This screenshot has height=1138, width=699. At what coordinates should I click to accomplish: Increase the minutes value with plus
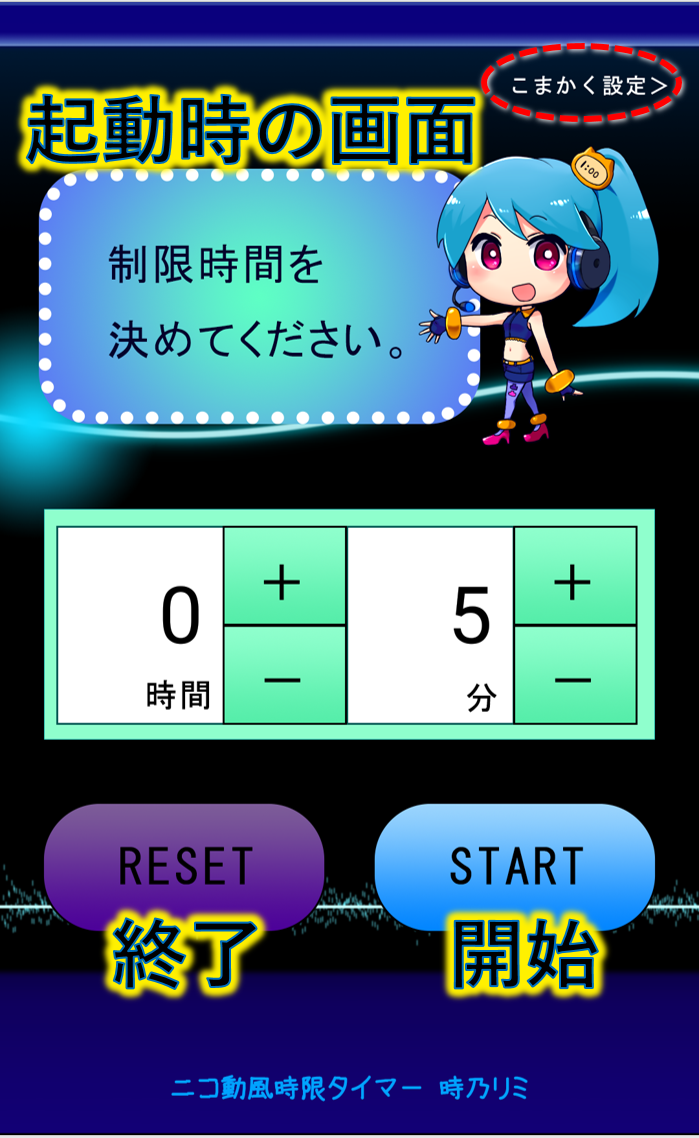[574, 577]
